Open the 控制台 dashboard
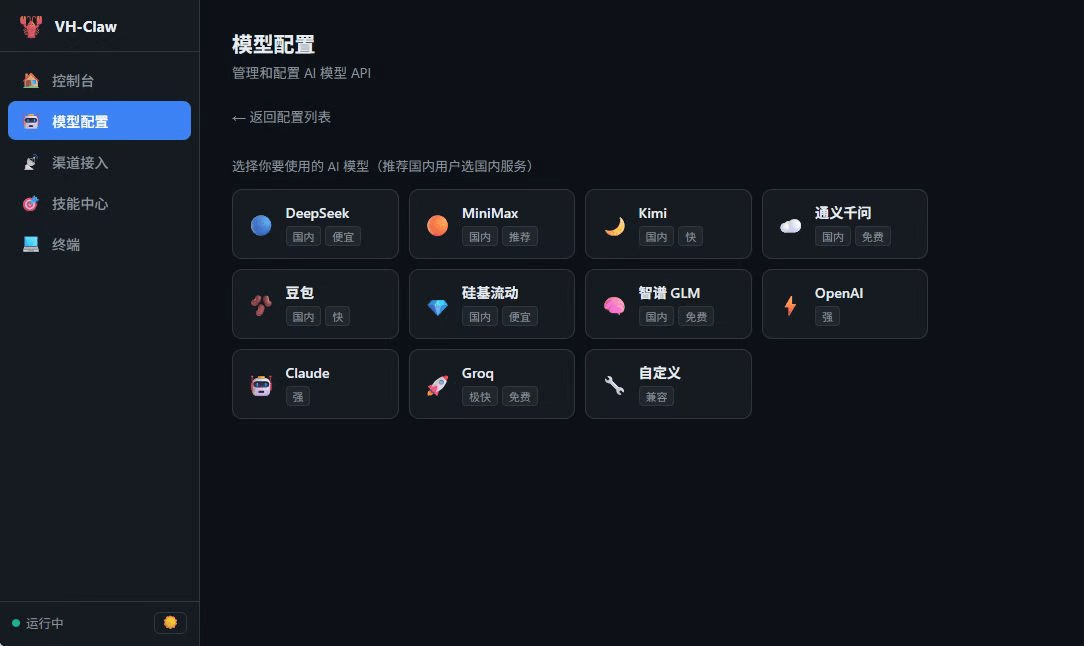The height and width of the screenshot is (646, 1084). (99, 80)
